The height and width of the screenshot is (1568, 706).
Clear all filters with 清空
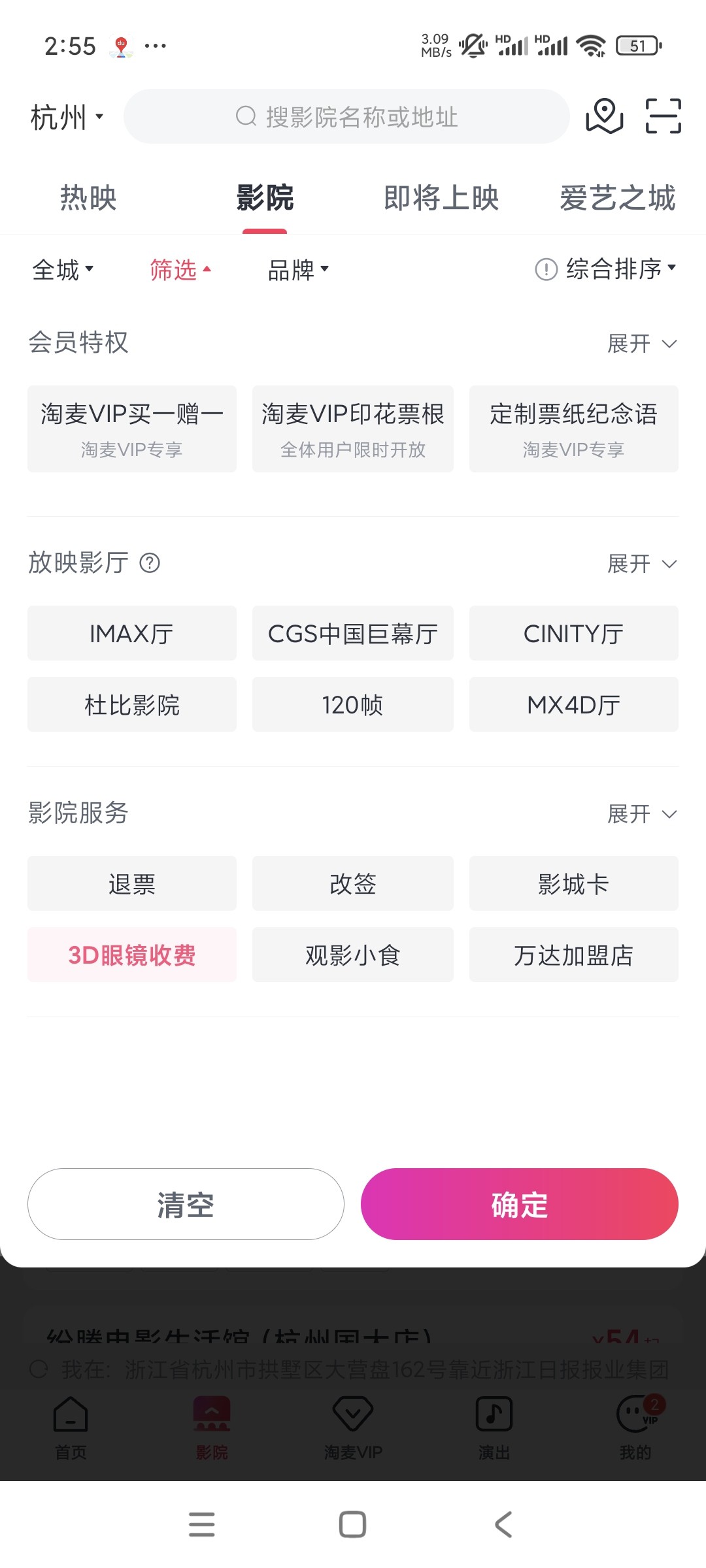(186, 1204)
